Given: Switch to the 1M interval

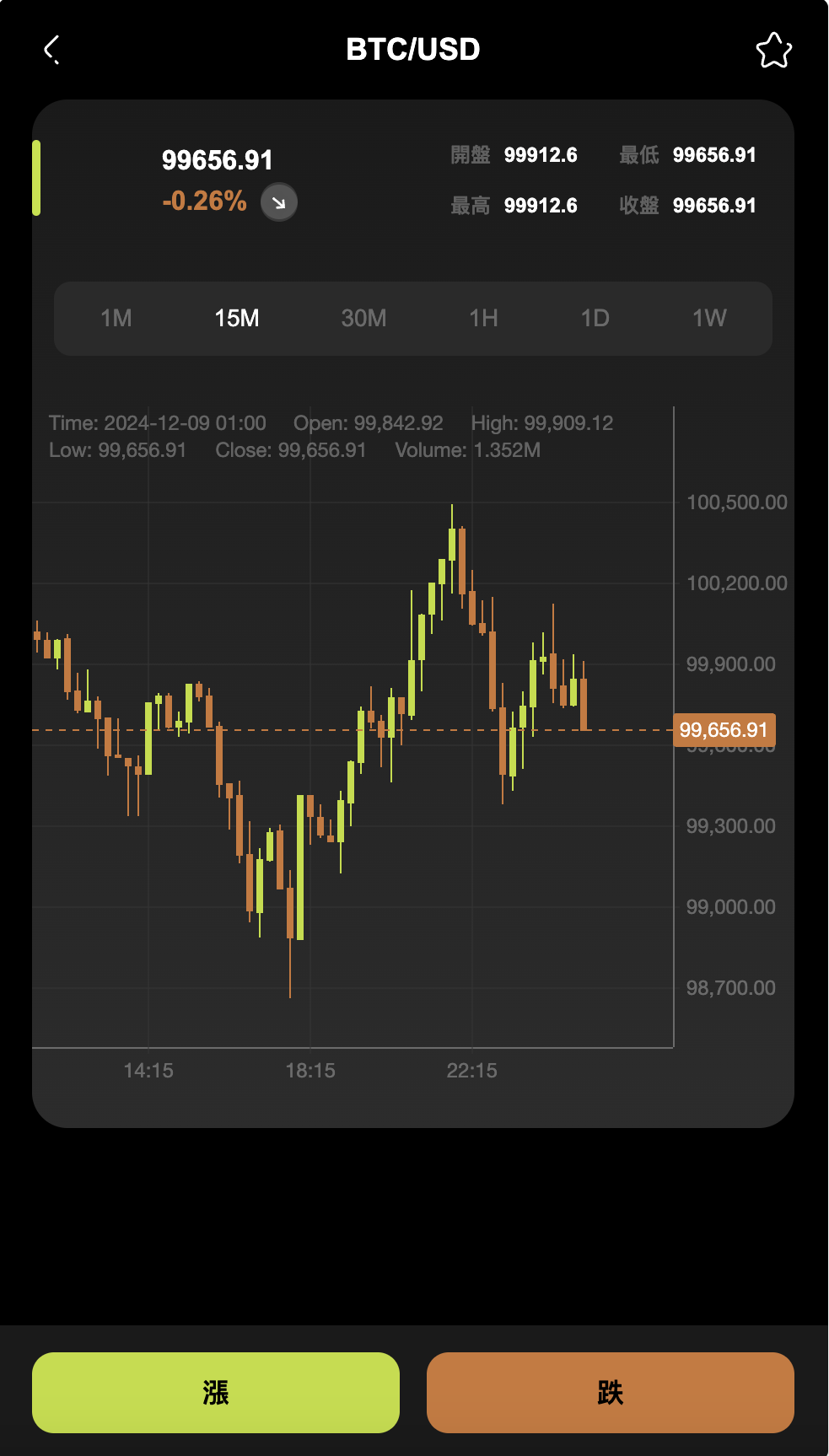Looking at the screenshot, I should point(116,319).
